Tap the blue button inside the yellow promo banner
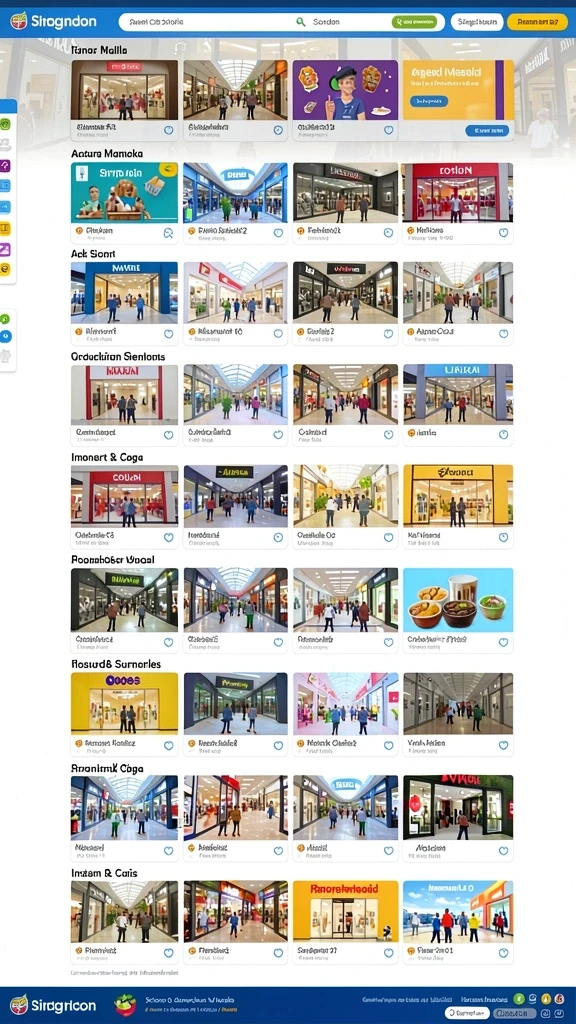The image size is (576, 1024). [429, 101]
